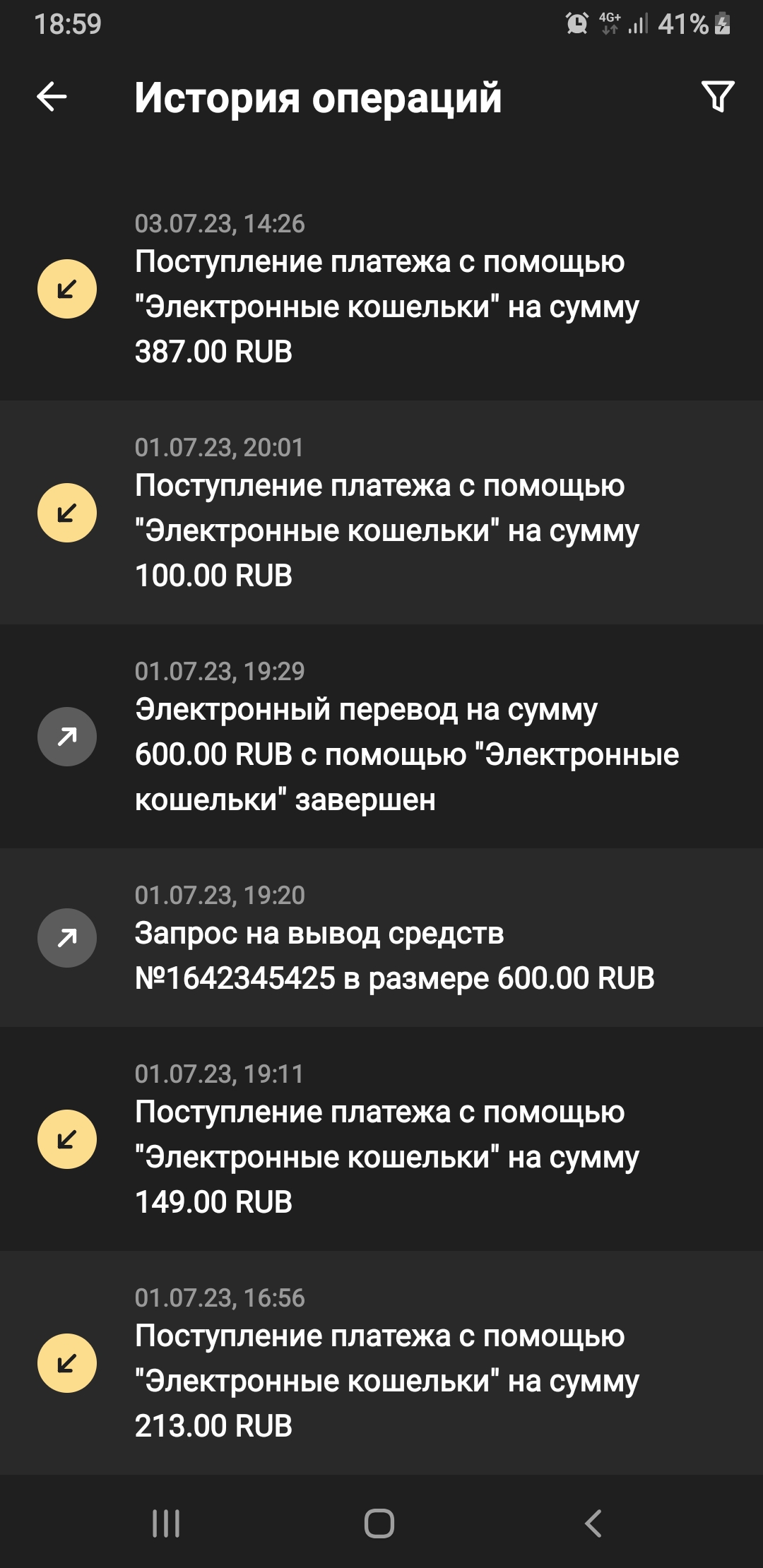Open the operations filter
This screenshot has width=763, height=1568.
tap(718, 97)
